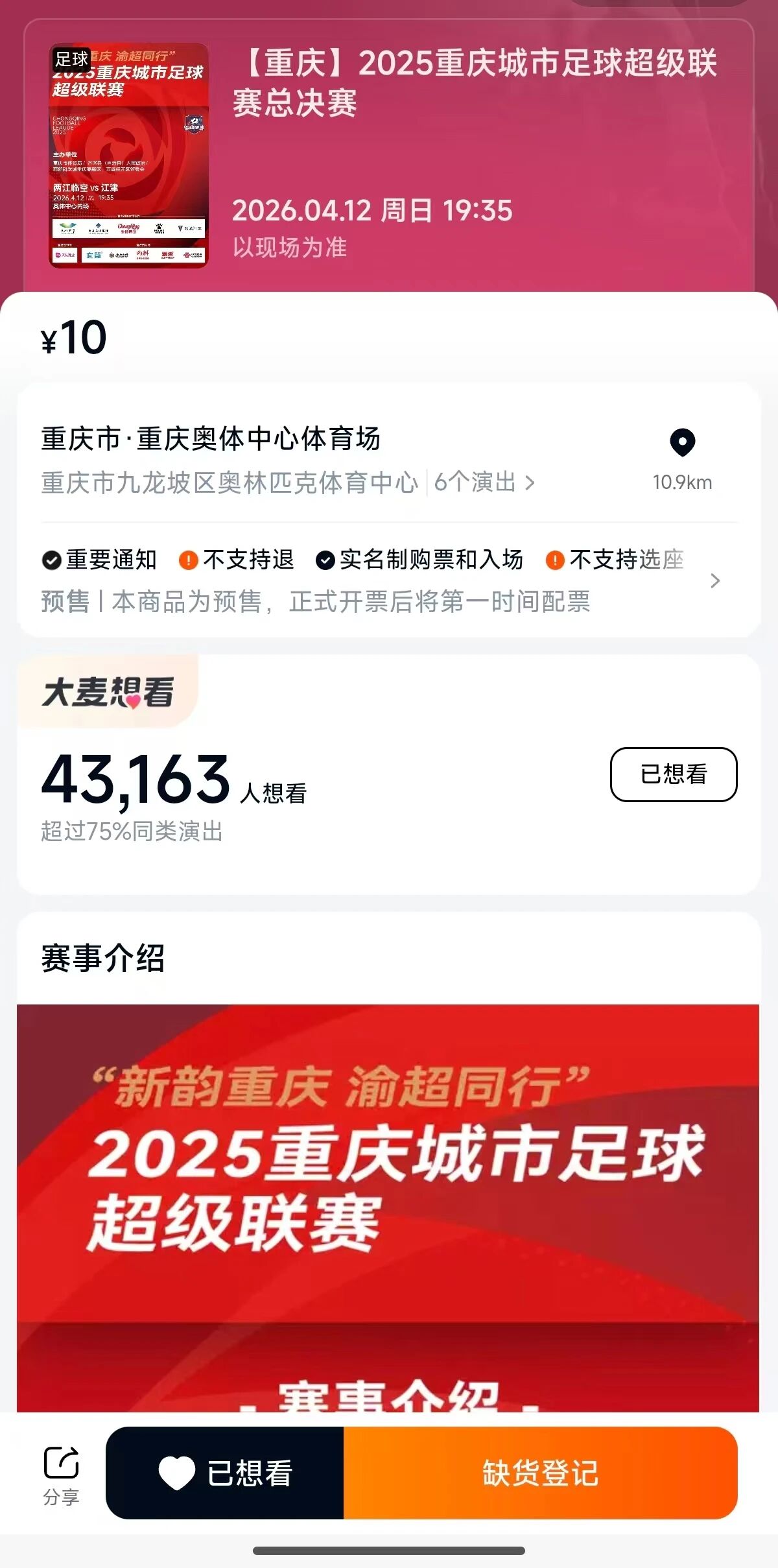View the 6个演出 at this venue
Image resolution: width=778 pixels, height=1568 pixels.
tap(484, 482)
